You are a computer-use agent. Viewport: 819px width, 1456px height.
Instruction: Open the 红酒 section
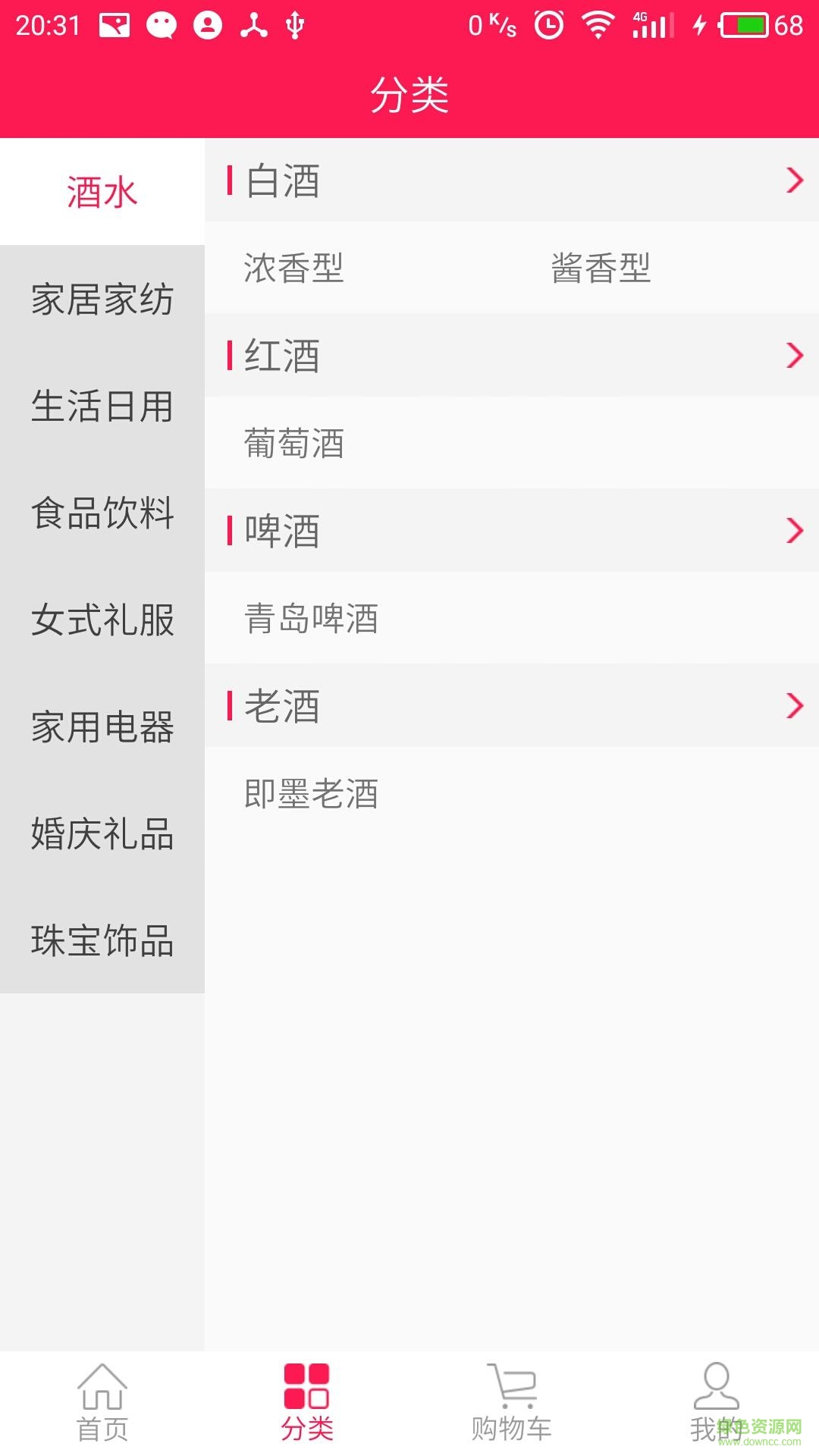[x=511, y=356]
